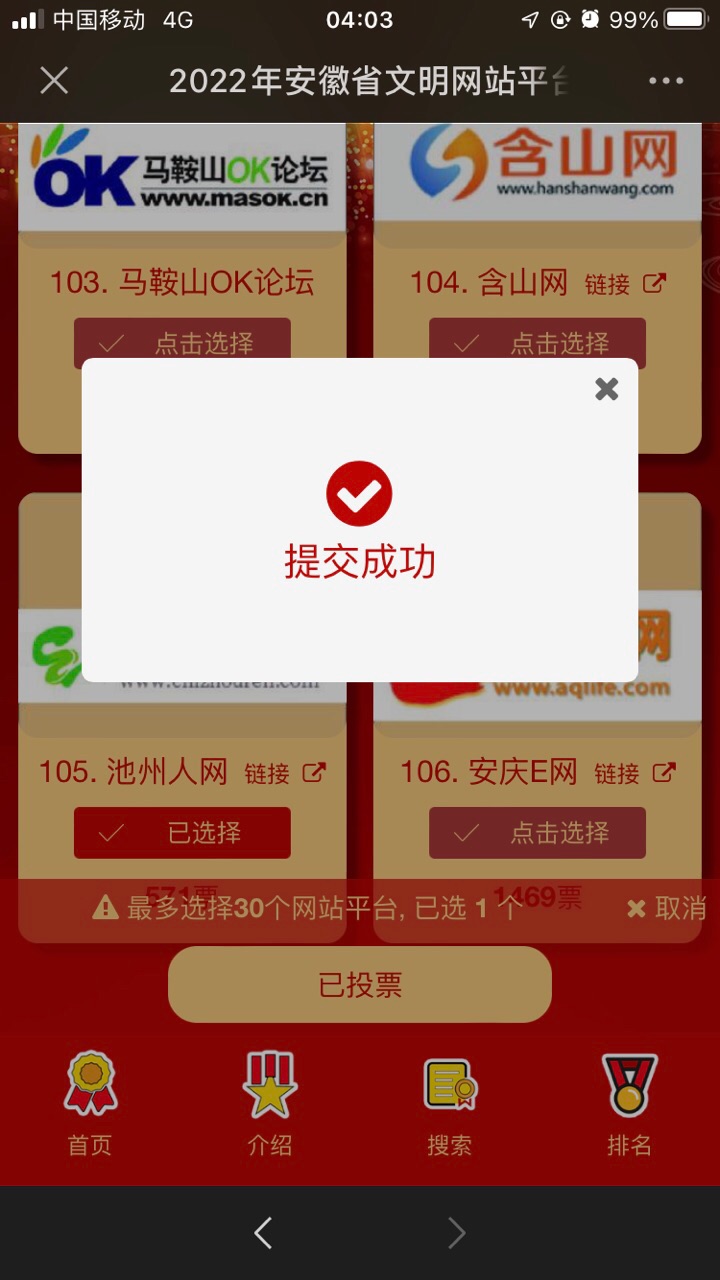This screenshot has height=1280, width=720.
Task: Go to the 首页 tab
Action: click(90, 1104)
